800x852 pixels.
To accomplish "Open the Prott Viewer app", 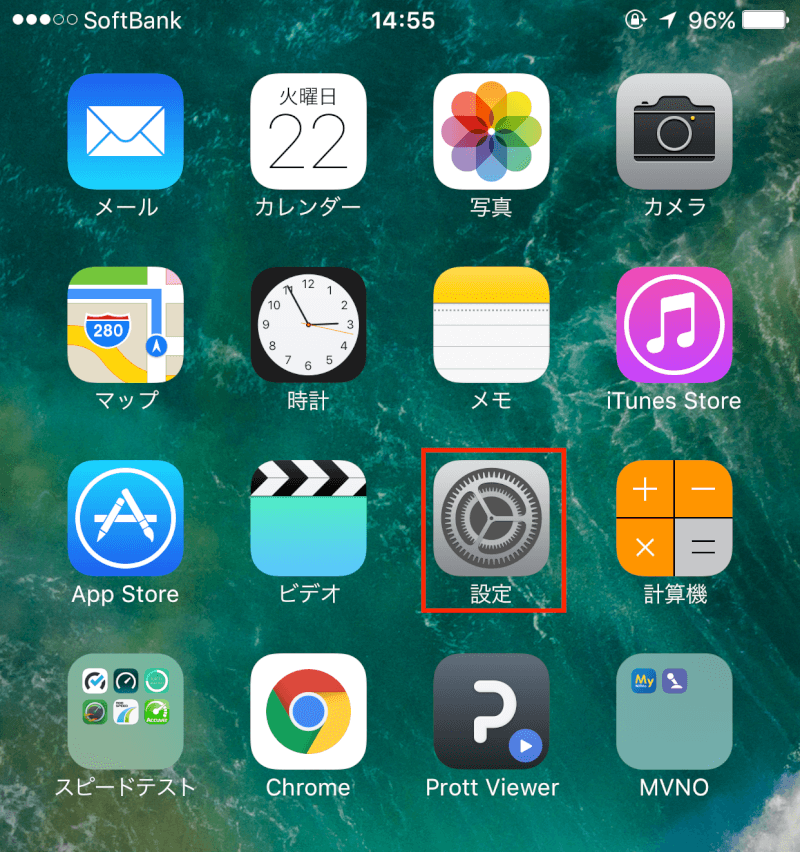I will tap(491, 711).
